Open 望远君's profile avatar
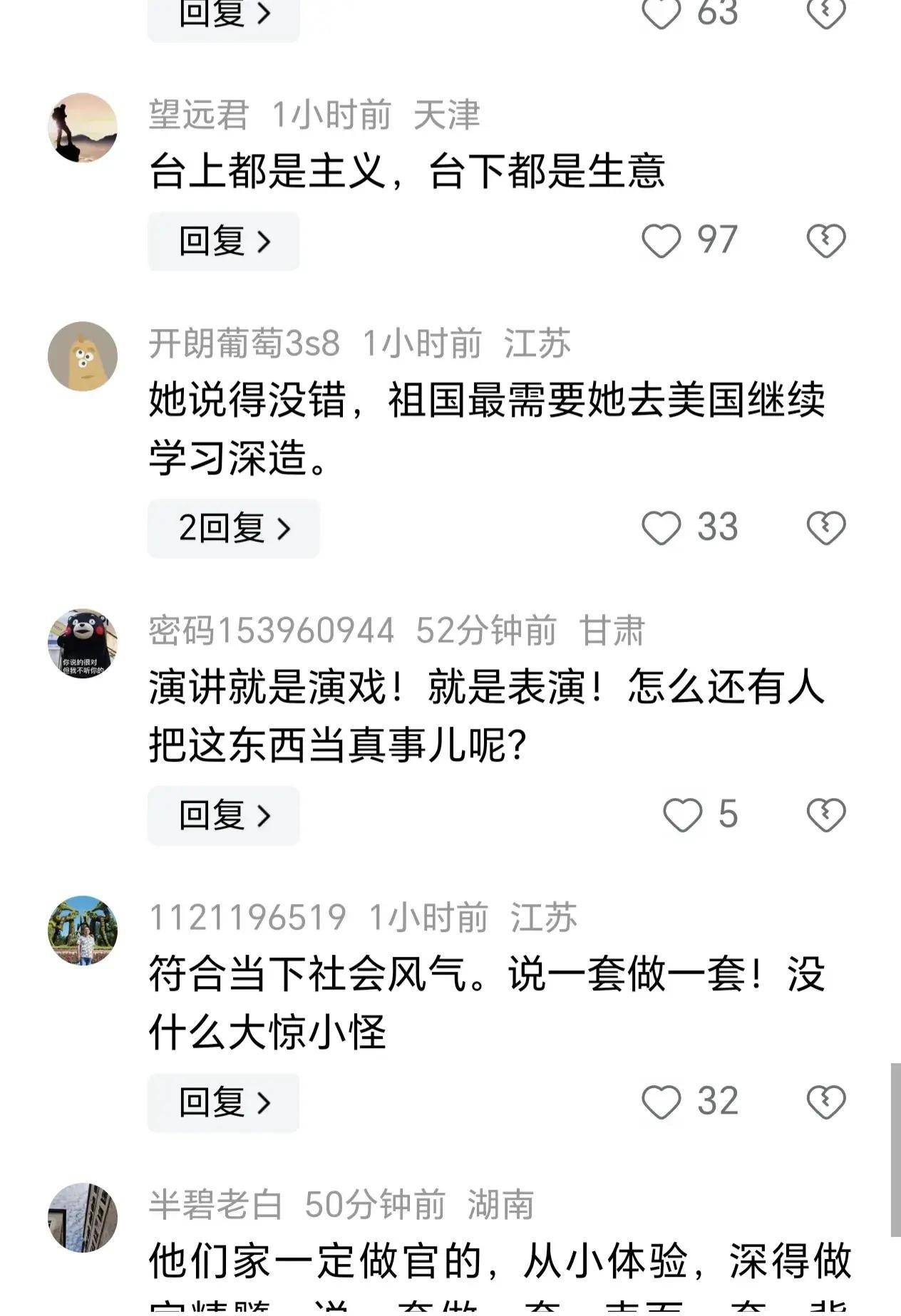The image size is (901, 1316). click(83, 128)
